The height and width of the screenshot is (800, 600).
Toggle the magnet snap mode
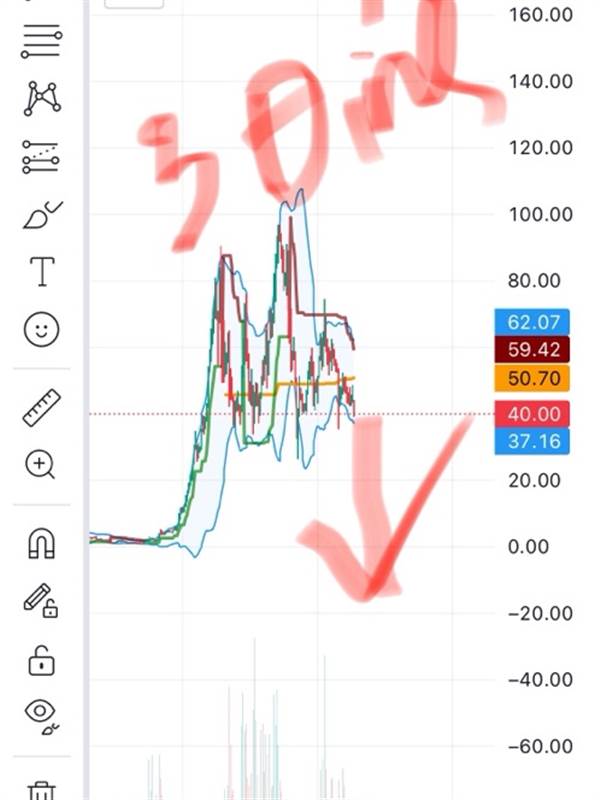click(x=41, y=543)
